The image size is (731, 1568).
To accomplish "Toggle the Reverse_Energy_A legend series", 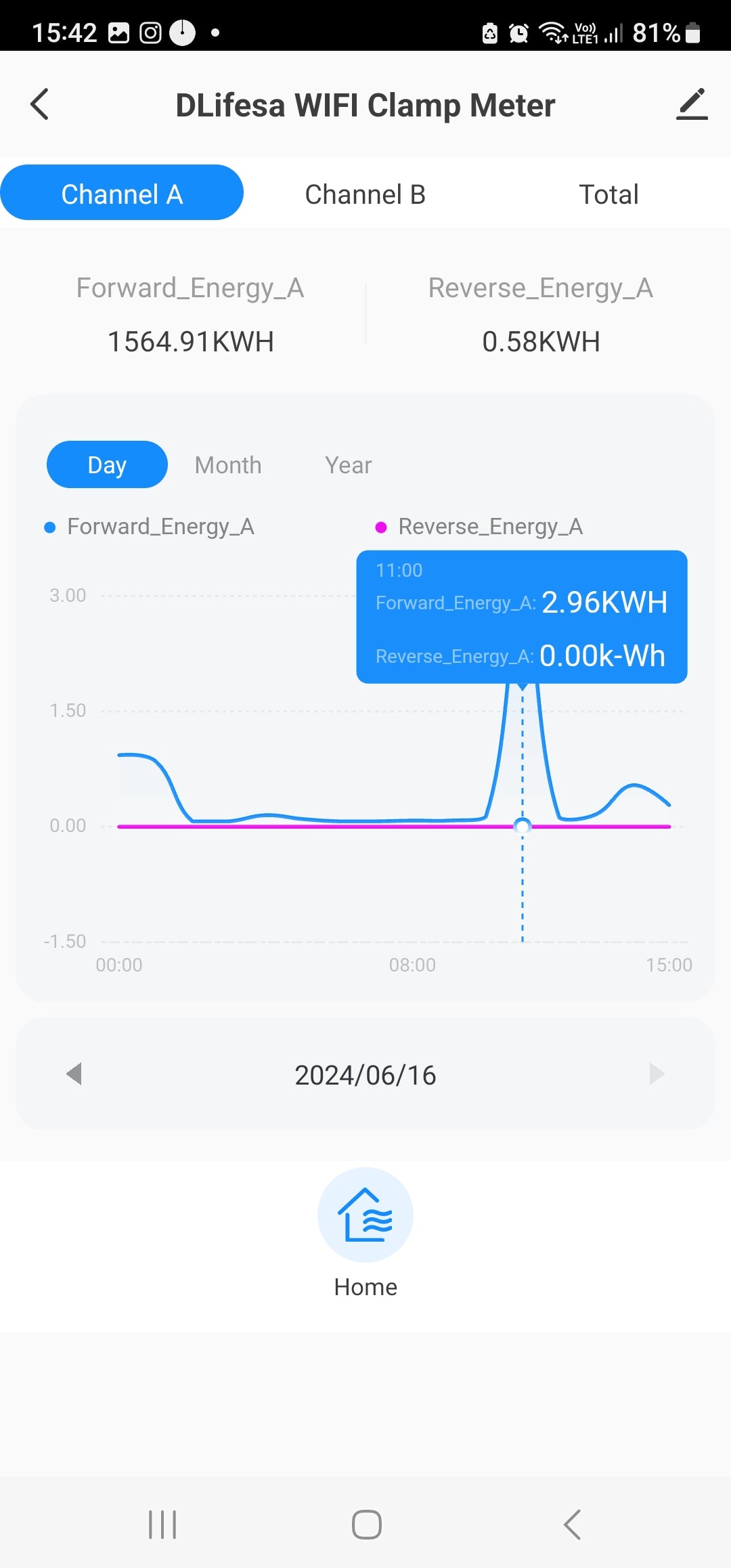I will [479, 527].
